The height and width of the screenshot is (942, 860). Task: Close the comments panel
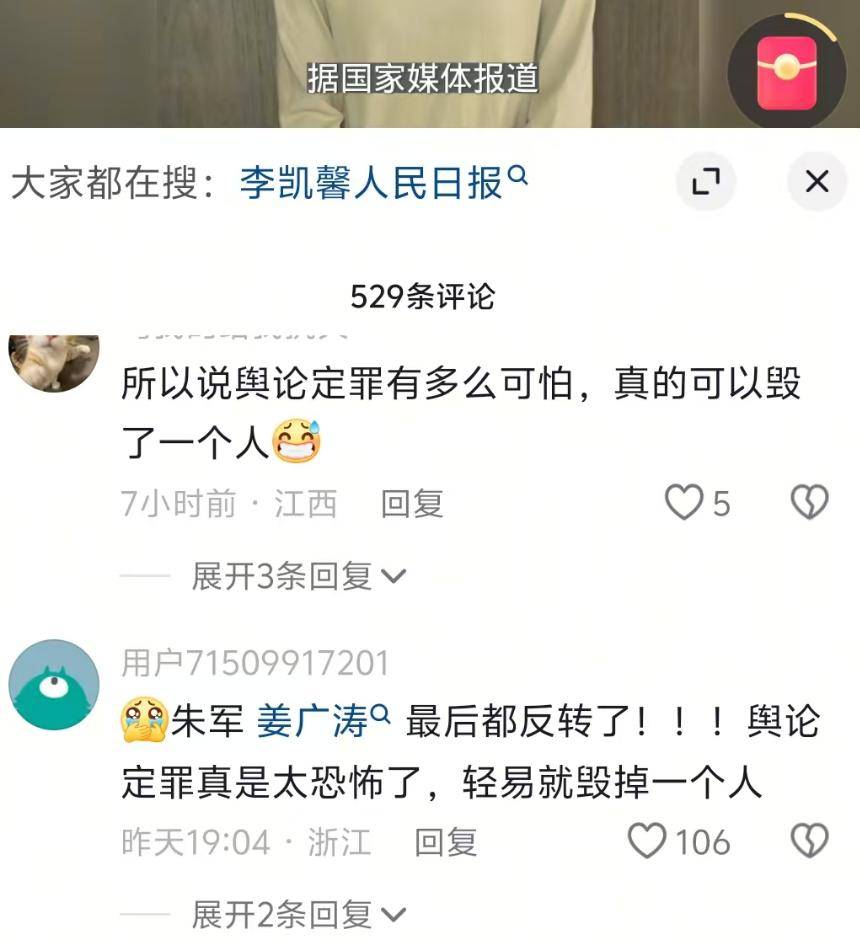point(817,182)
